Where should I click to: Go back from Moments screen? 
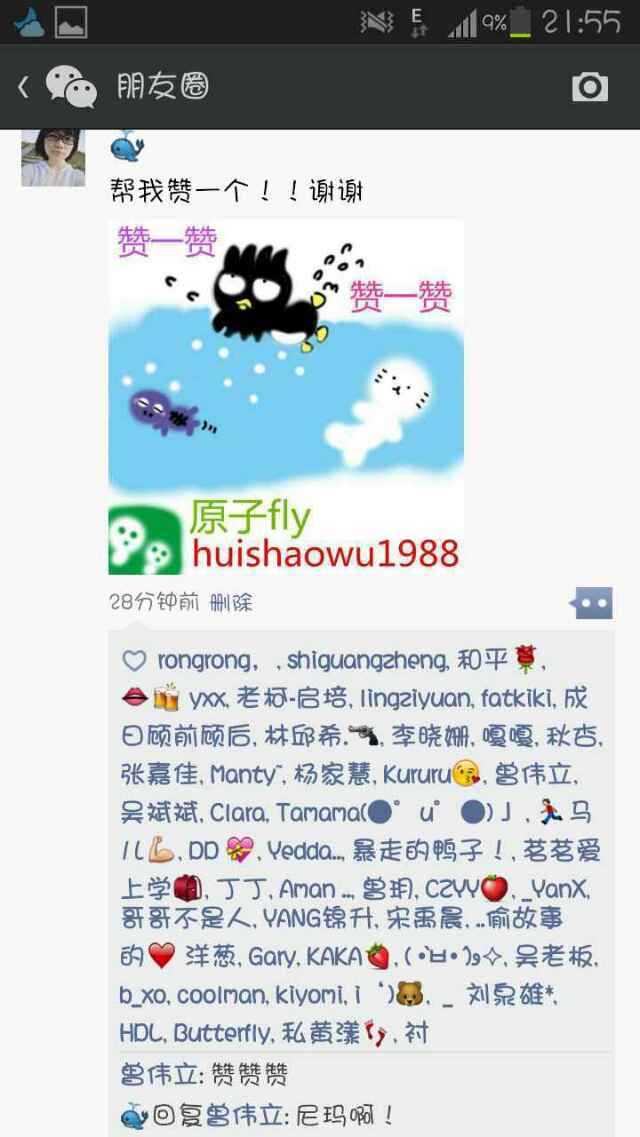pos(24,87)
